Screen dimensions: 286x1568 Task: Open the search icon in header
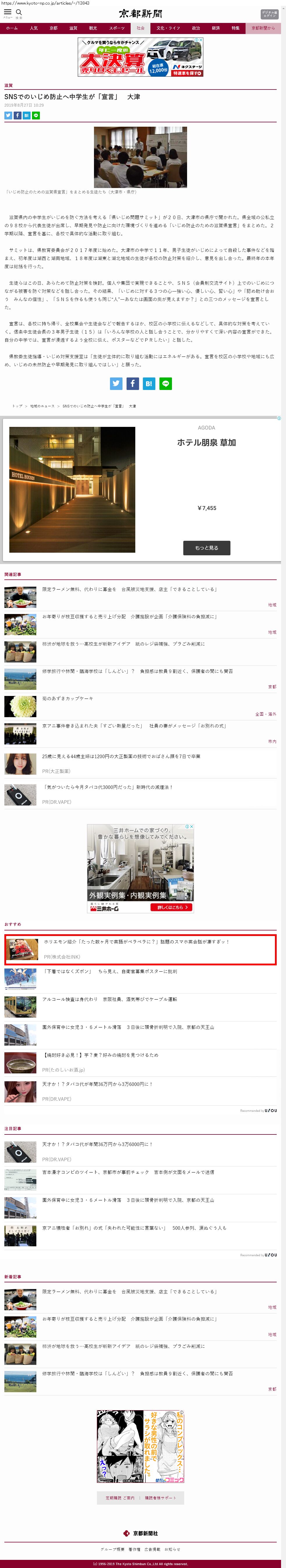[19, 12]
